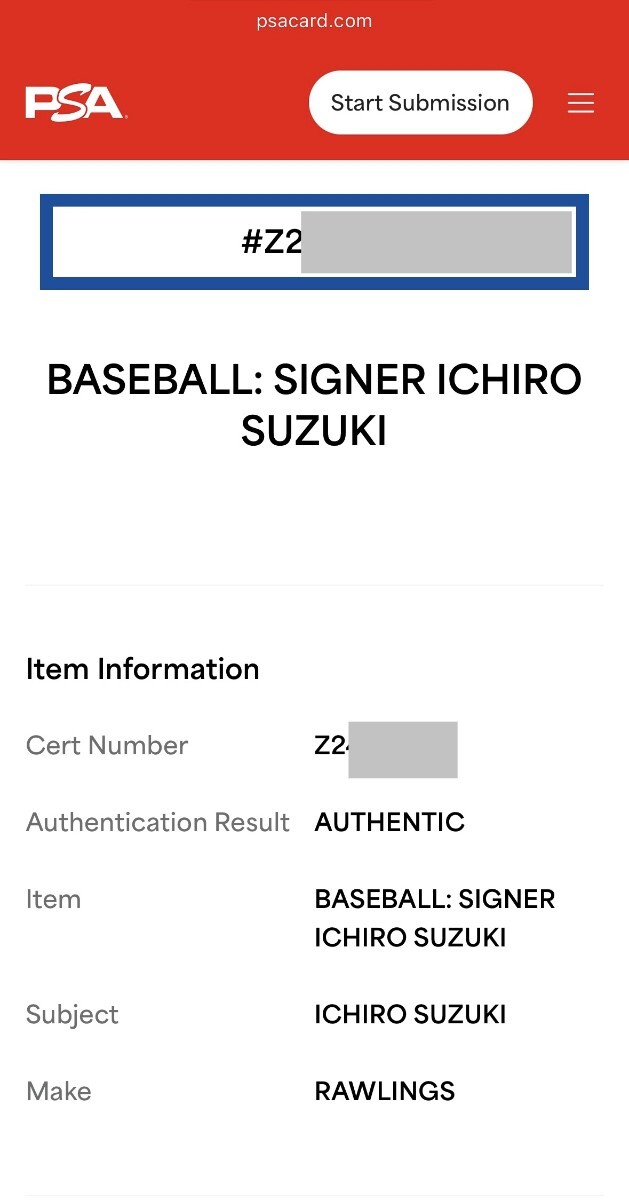Tap the cert number search field

pos(314,242)
